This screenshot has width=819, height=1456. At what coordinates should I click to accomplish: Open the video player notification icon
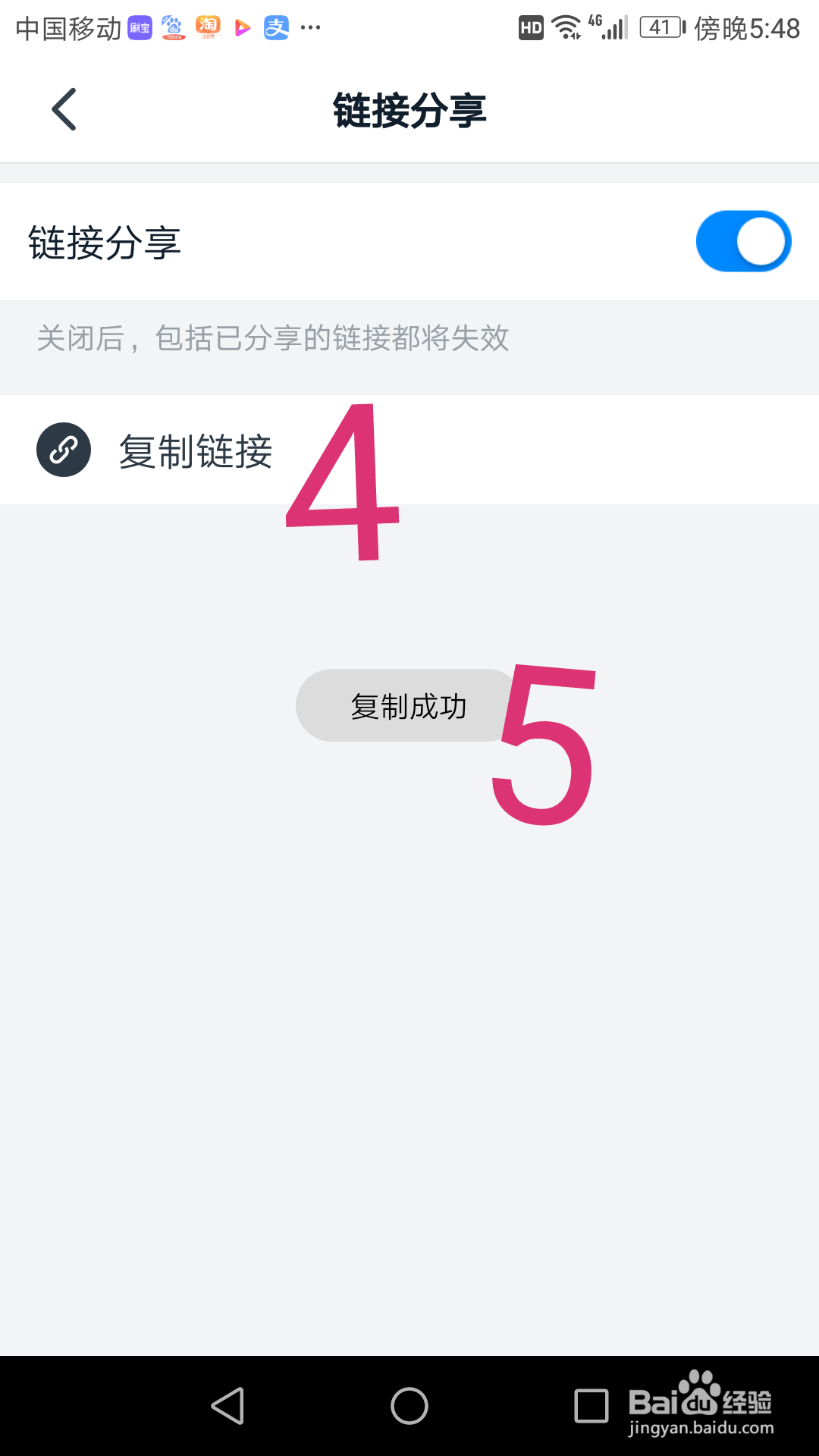pyautogui.click(x=243, y=27)
